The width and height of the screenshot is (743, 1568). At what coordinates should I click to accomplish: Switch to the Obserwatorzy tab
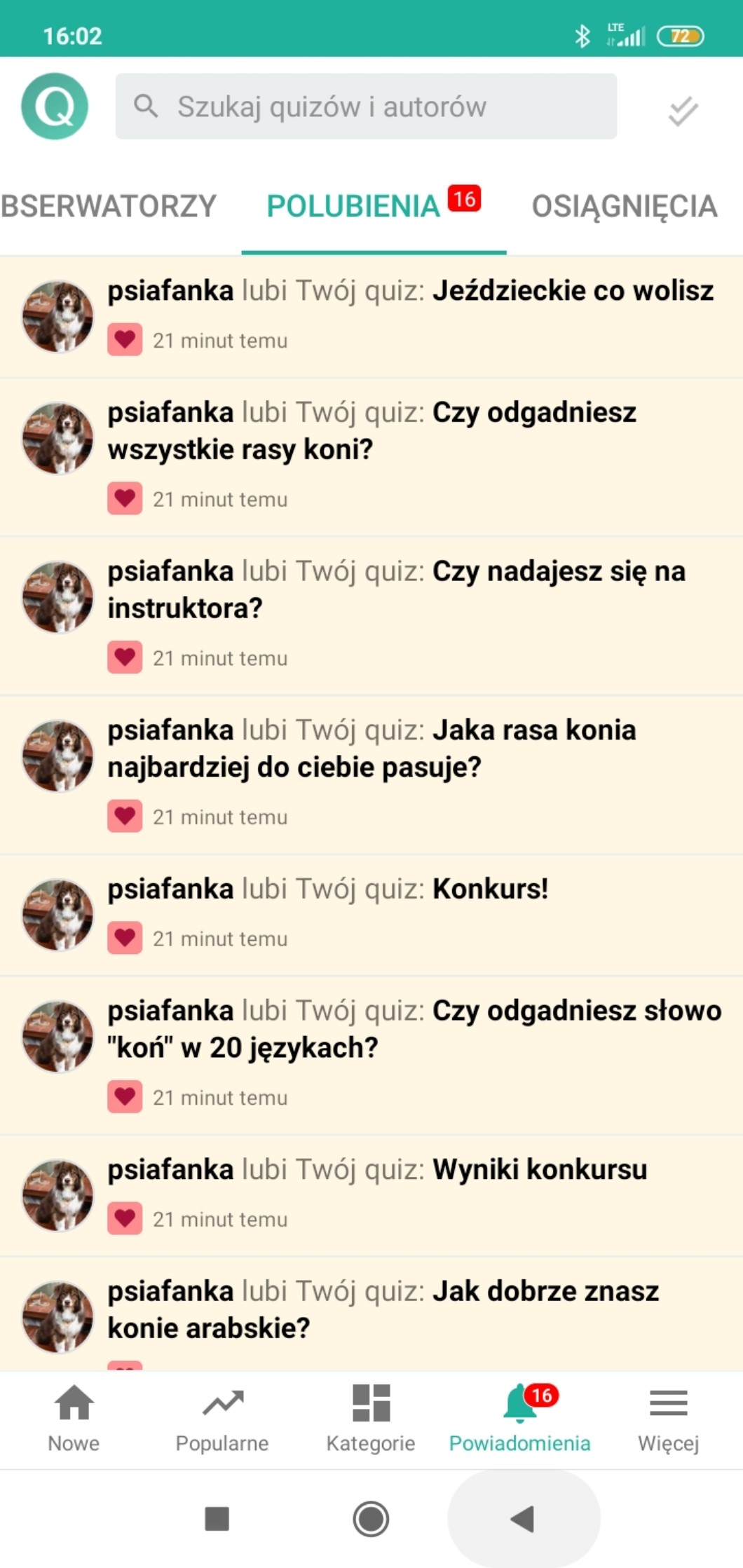(x=109, y=206)
